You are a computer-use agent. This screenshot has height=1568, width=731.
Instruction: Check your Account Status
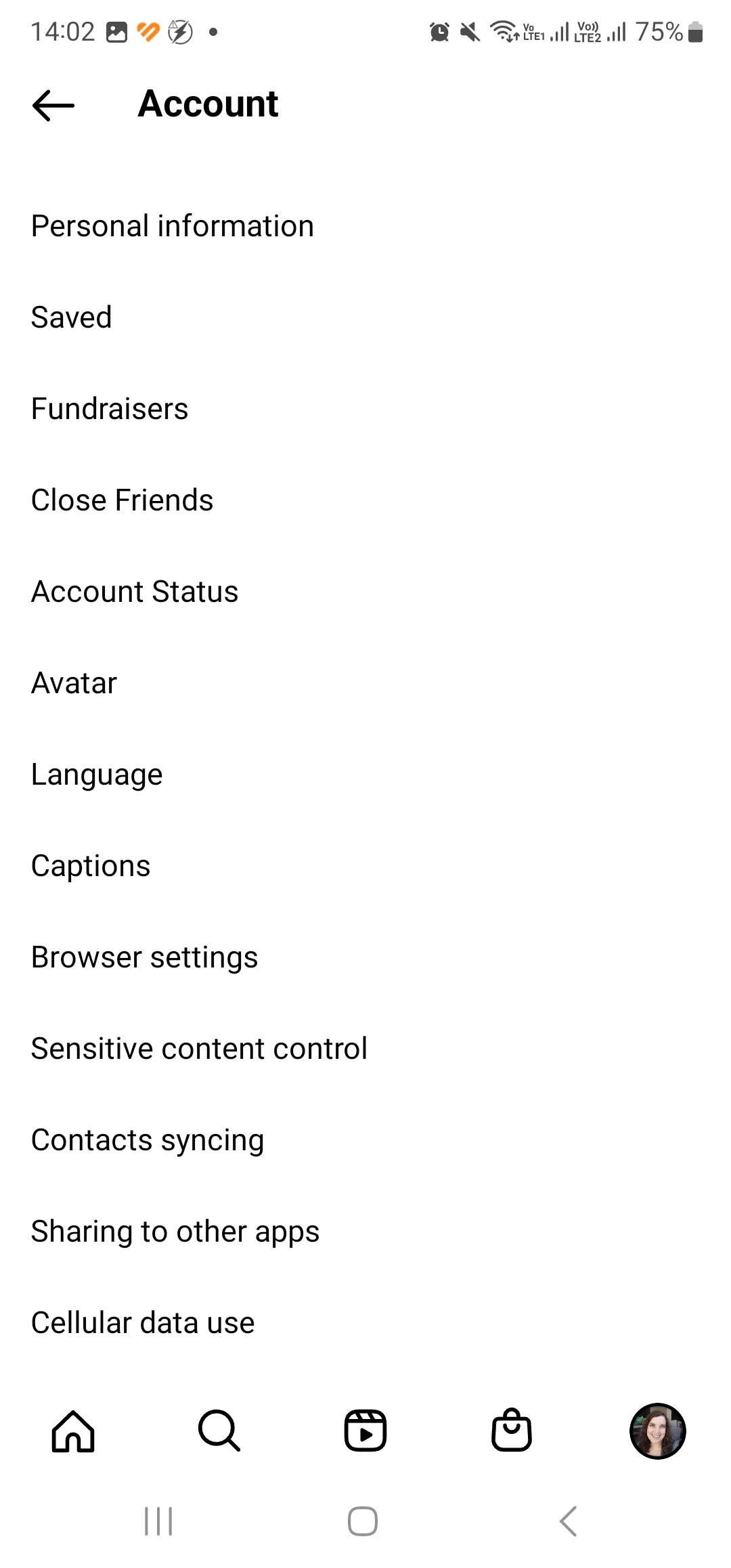(x=134, y=591)
